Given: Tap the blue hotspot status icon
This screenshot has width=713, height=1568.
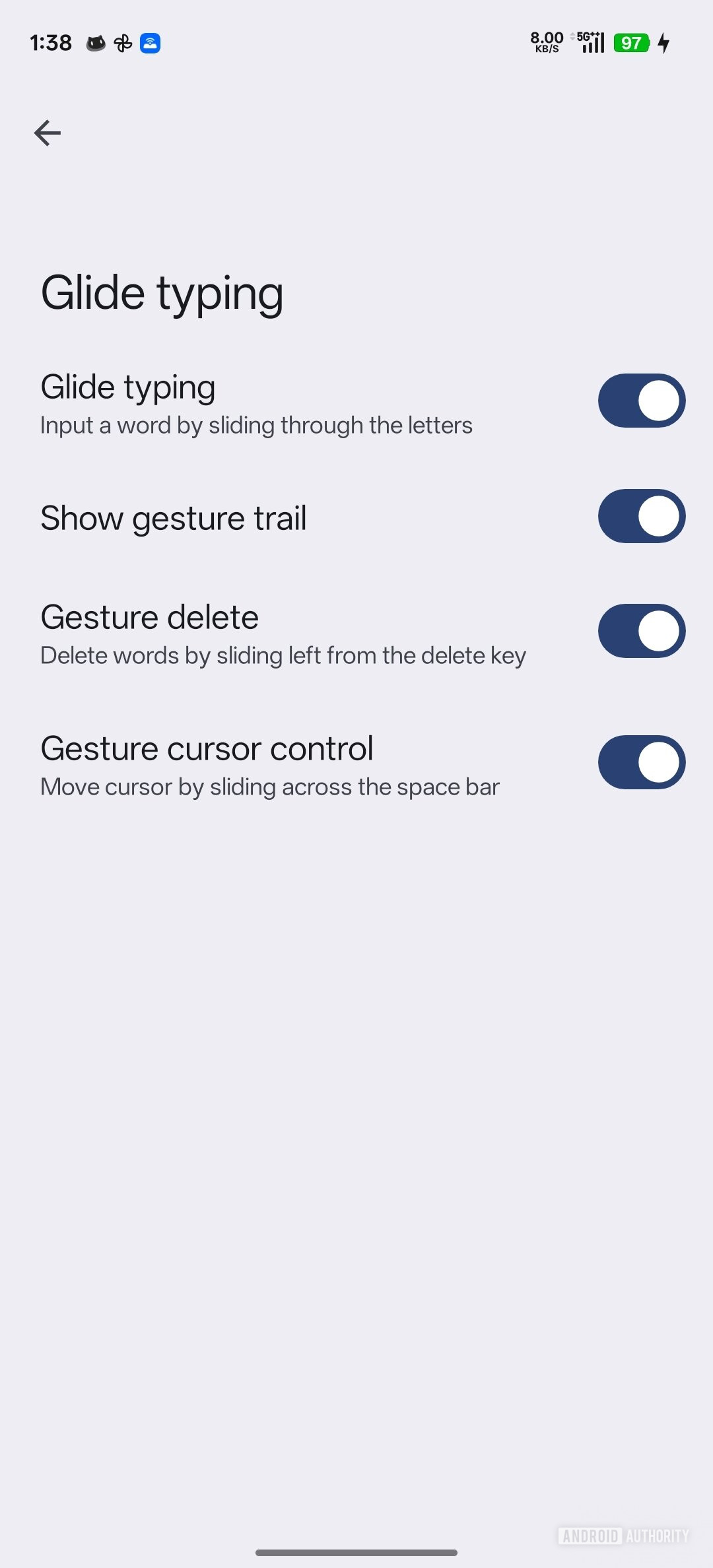Looking at the screenshot, I should click(x=151, y=42).
